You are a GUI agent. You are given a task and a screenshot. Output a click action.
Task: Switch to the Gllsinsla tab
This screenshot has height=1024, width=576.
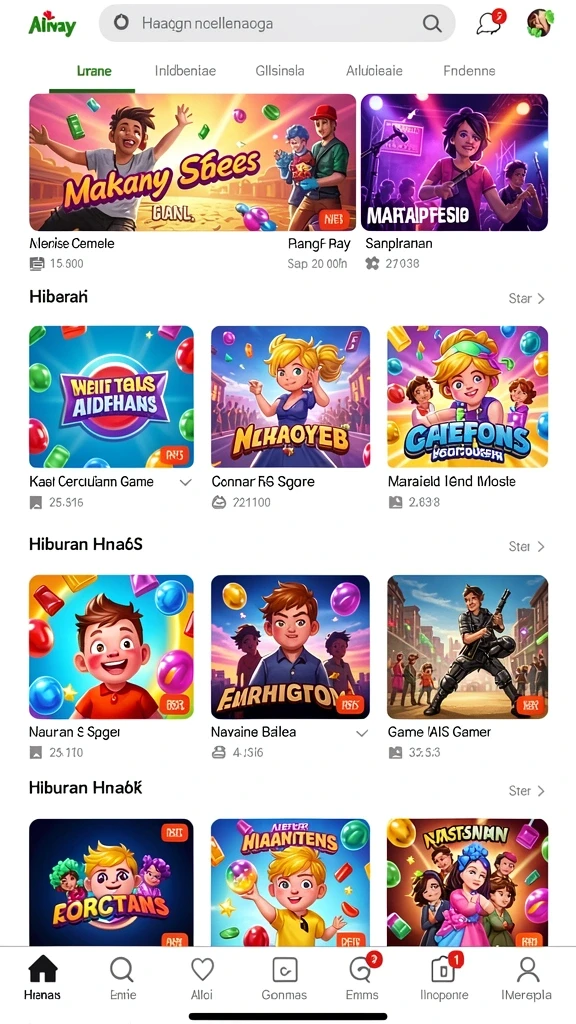[x=280, y=71]
